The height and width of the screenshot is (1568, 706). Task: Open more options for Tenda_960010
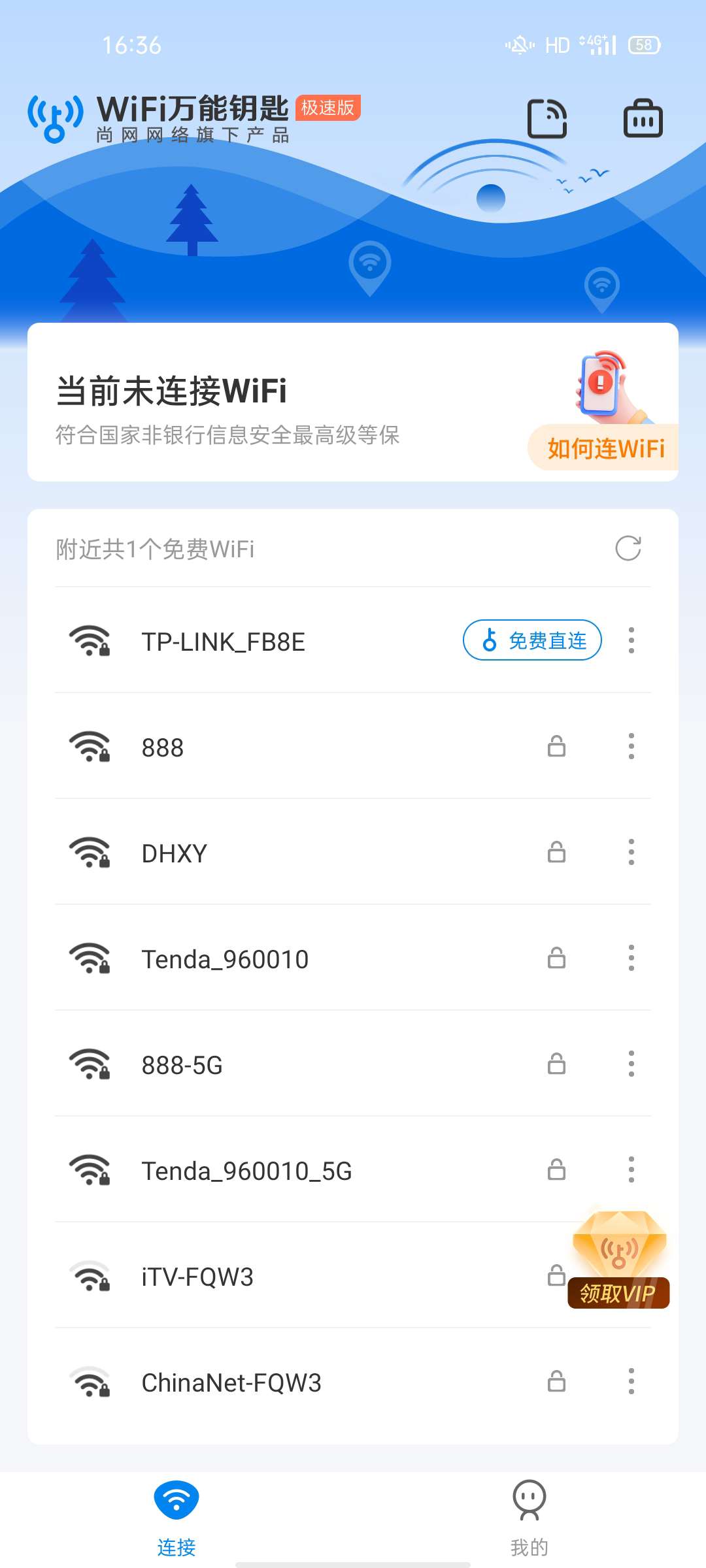pyautogui.click(x=631, y=958)
